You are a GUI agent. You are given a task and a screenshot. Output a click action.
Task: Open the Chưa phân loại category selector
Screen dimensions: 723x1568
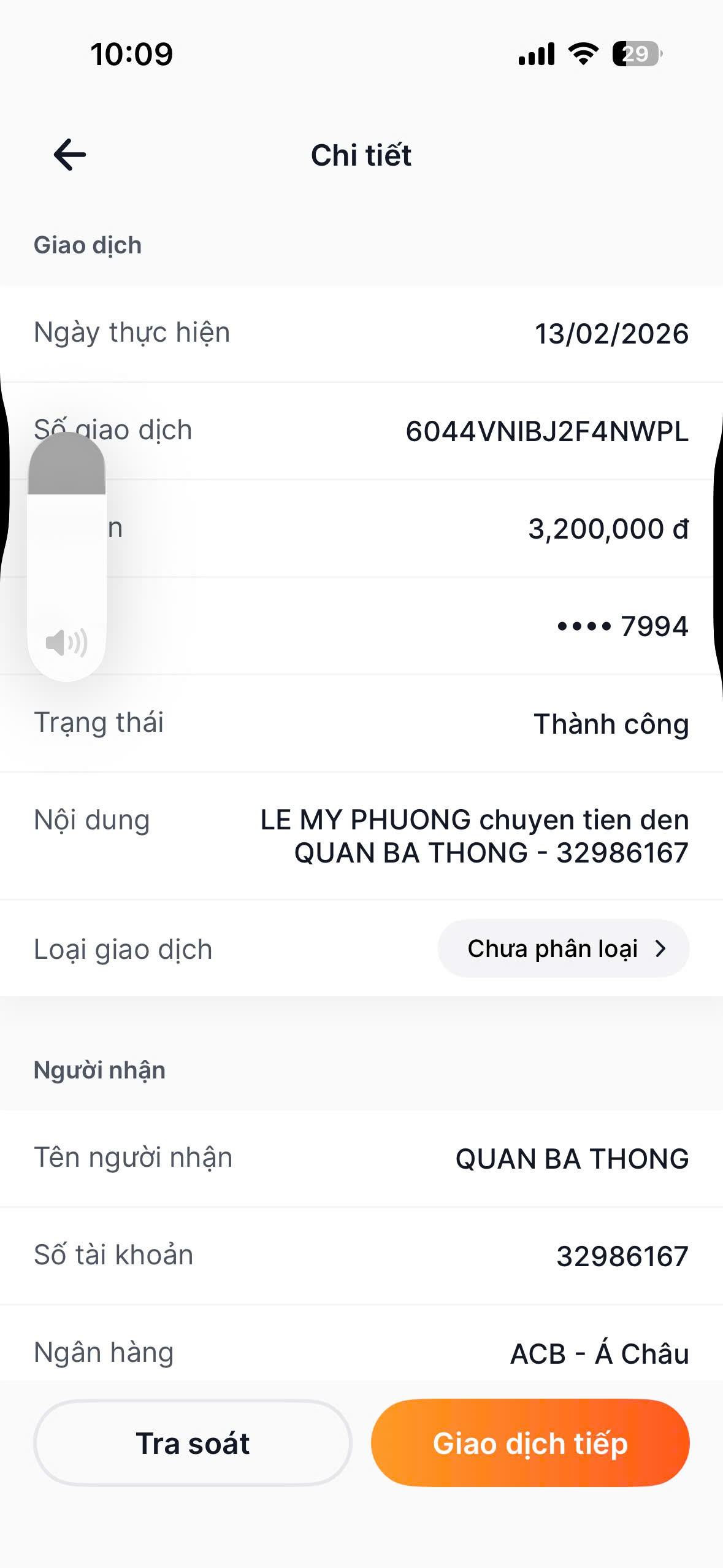click(x=563, y=948)
